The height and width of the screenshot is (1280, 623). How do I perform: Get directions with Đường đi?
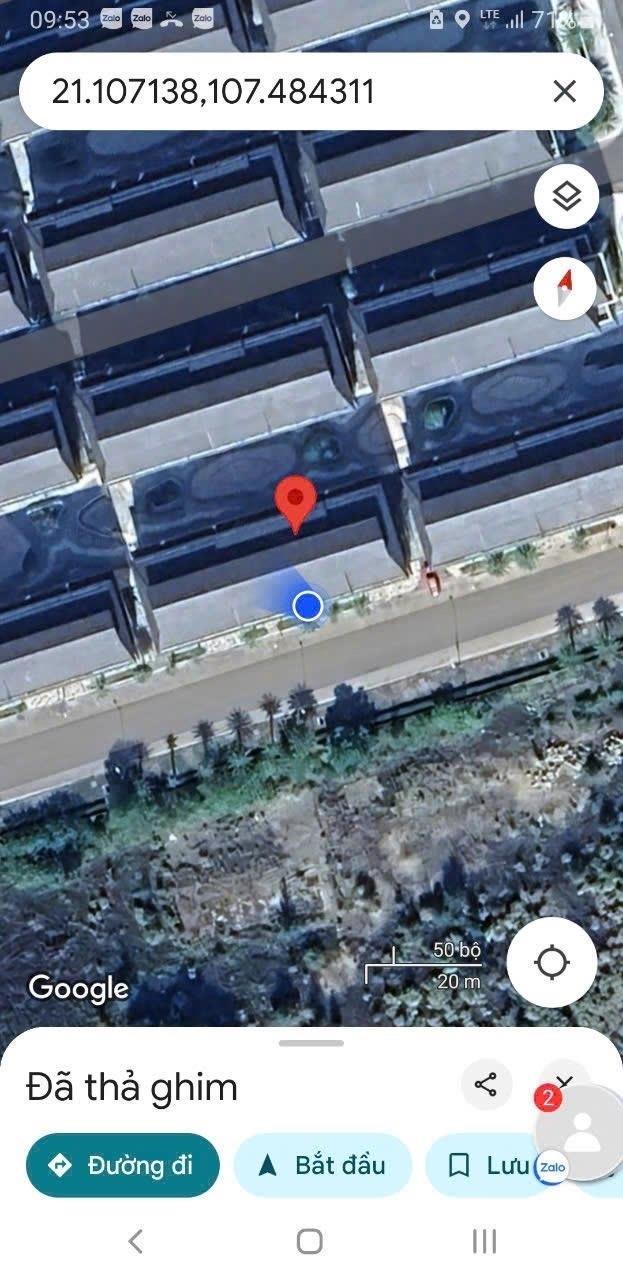(x=122, y=1165)
